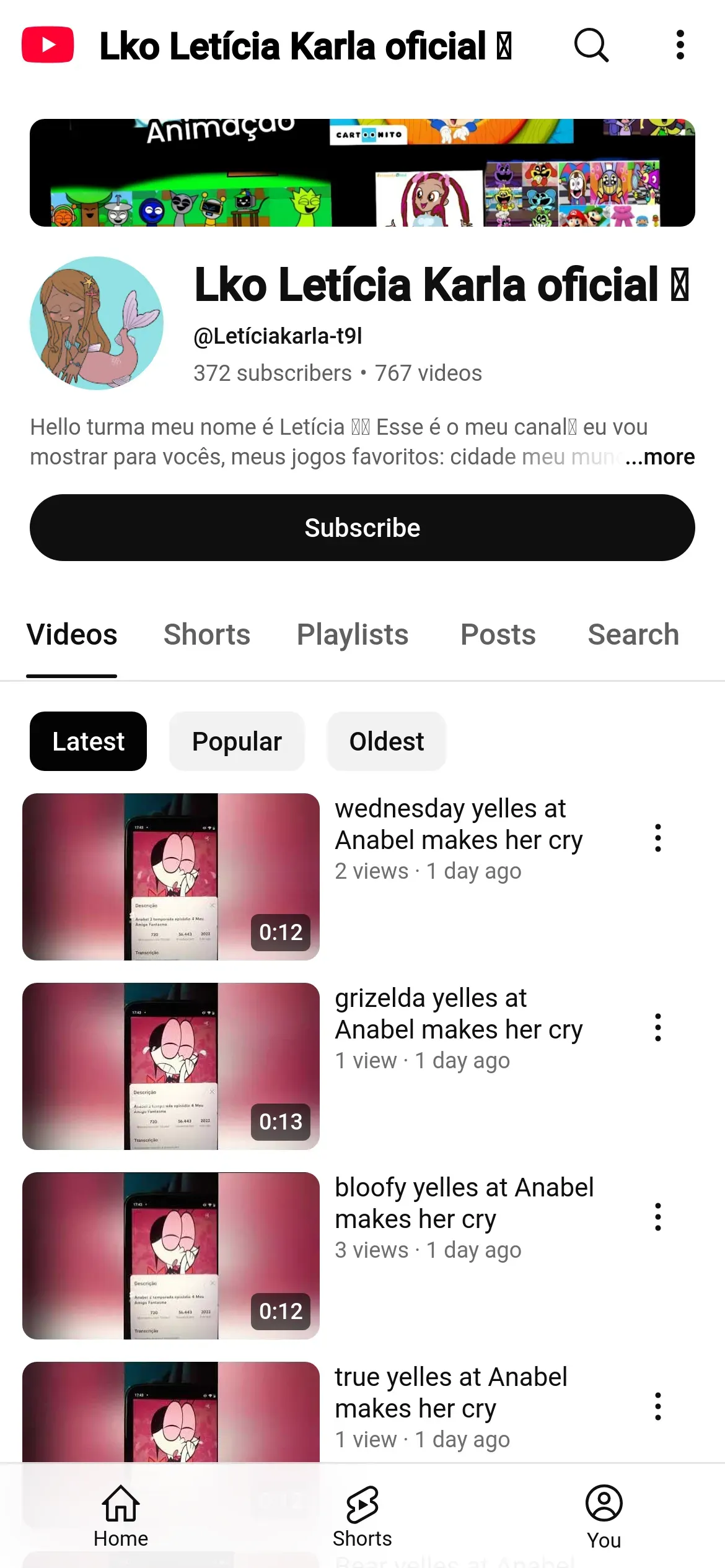Screen dimensions: 725x1568
Task: Open options for the wednesday yelles video
Action: click(x=657, y=838)
